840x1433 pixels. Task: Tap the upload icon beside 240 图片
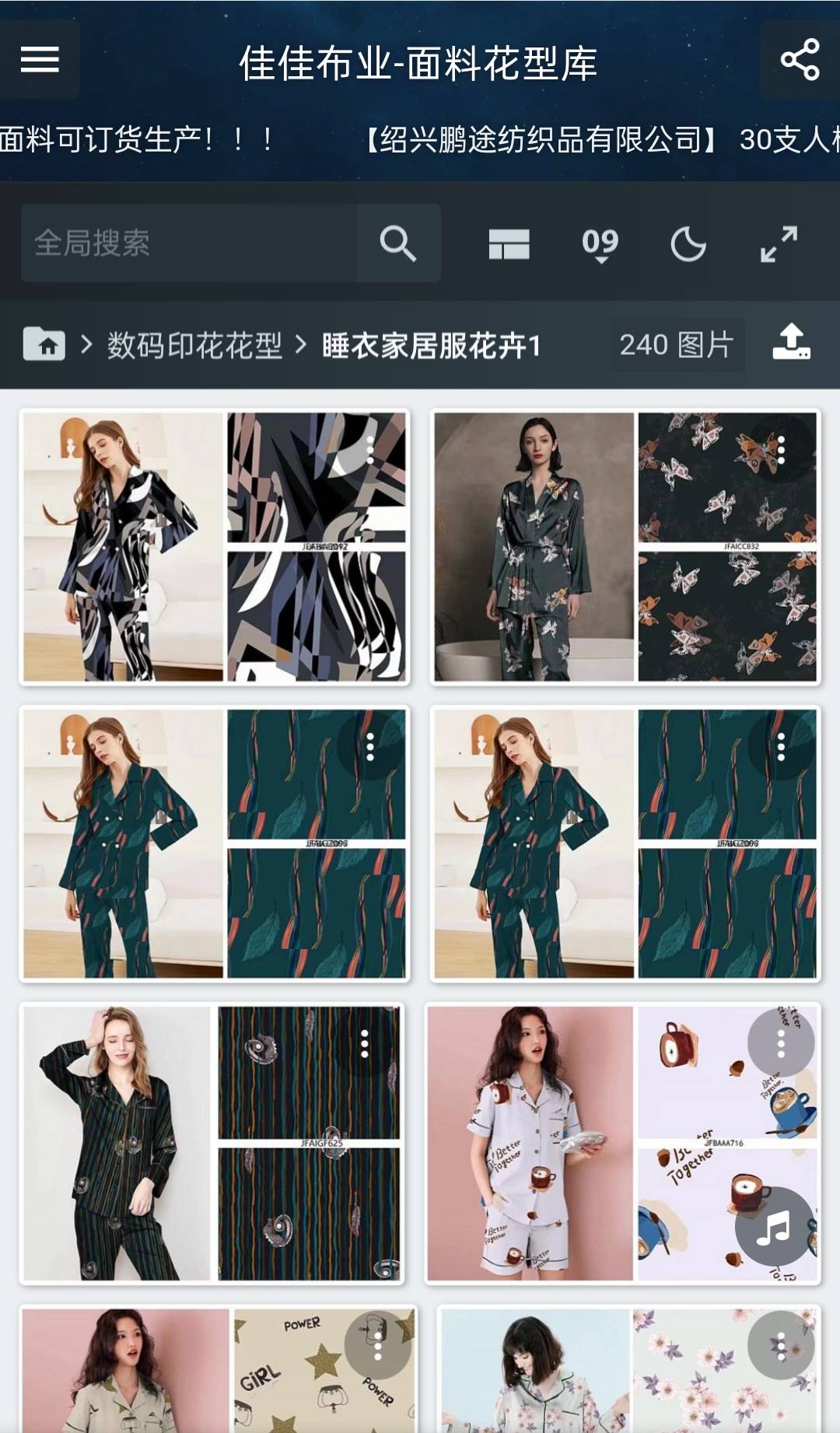(792, 342)
